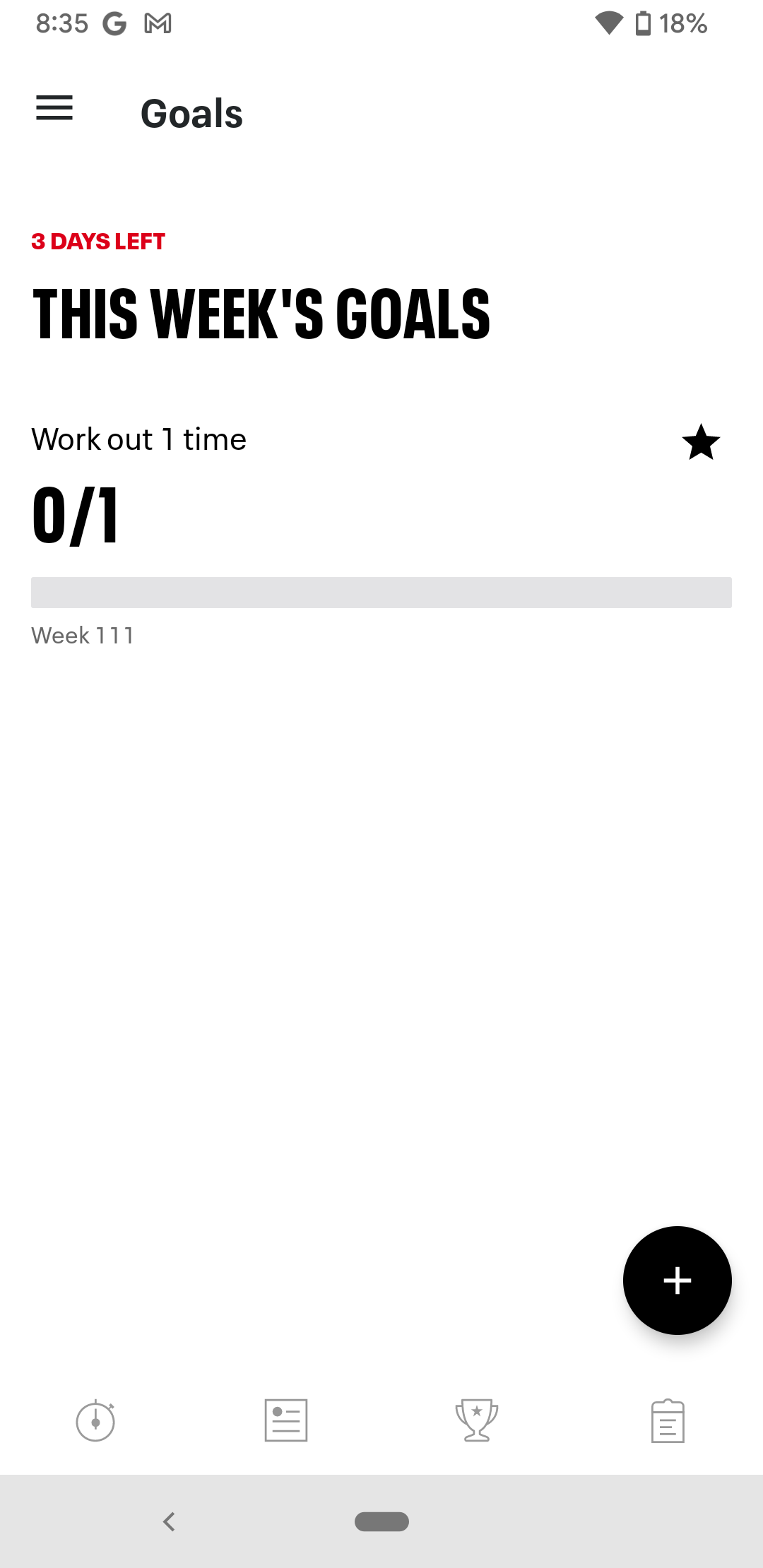Open the profile card tab in bottom bar
This screenshot has height=1568, width=763.
[286, 1420]
